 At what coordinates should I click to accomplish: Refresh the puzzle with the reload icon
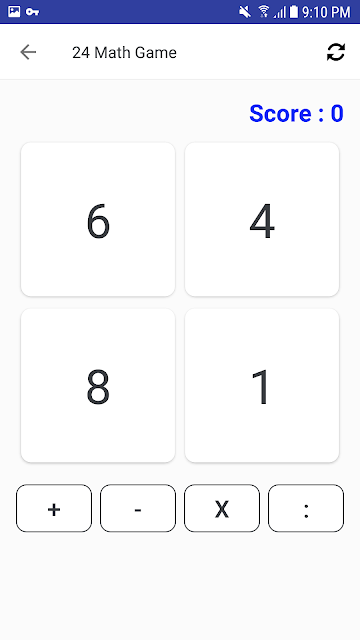point(336,52)
